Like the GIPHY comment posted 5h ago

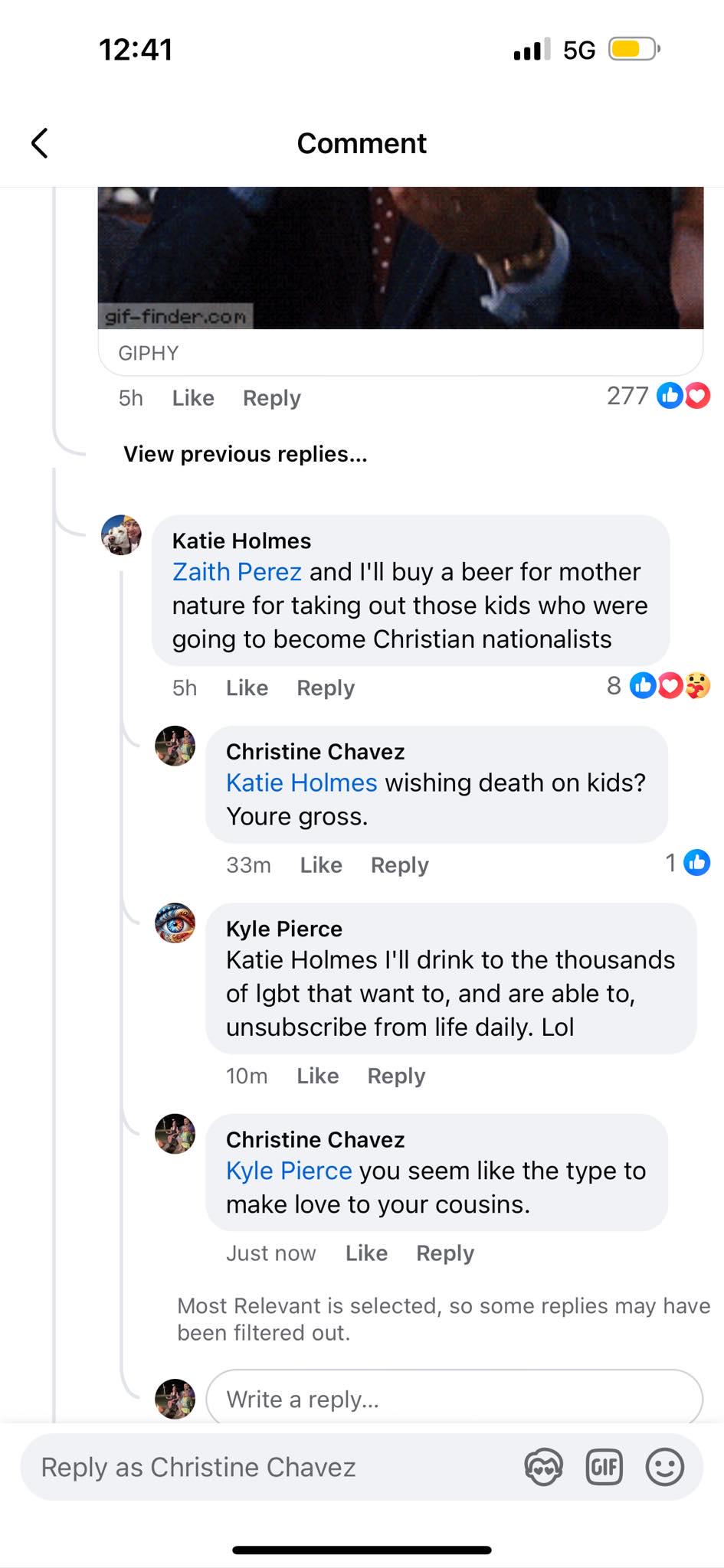point(193,398)
